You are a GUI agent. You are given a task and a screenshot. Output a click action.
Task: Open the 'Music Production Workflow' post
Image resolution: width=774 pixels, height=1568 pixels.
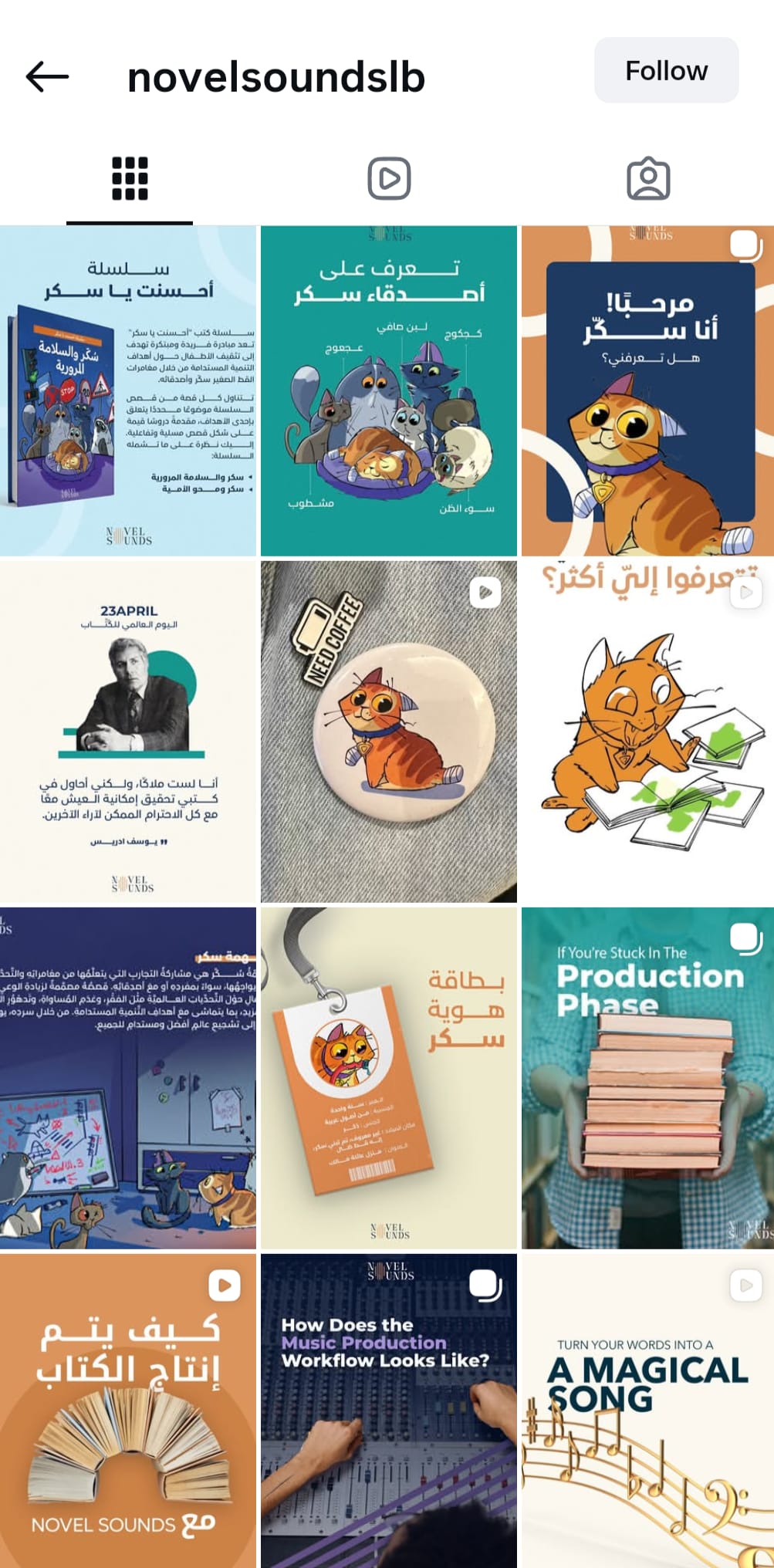tap(389, 1411)
